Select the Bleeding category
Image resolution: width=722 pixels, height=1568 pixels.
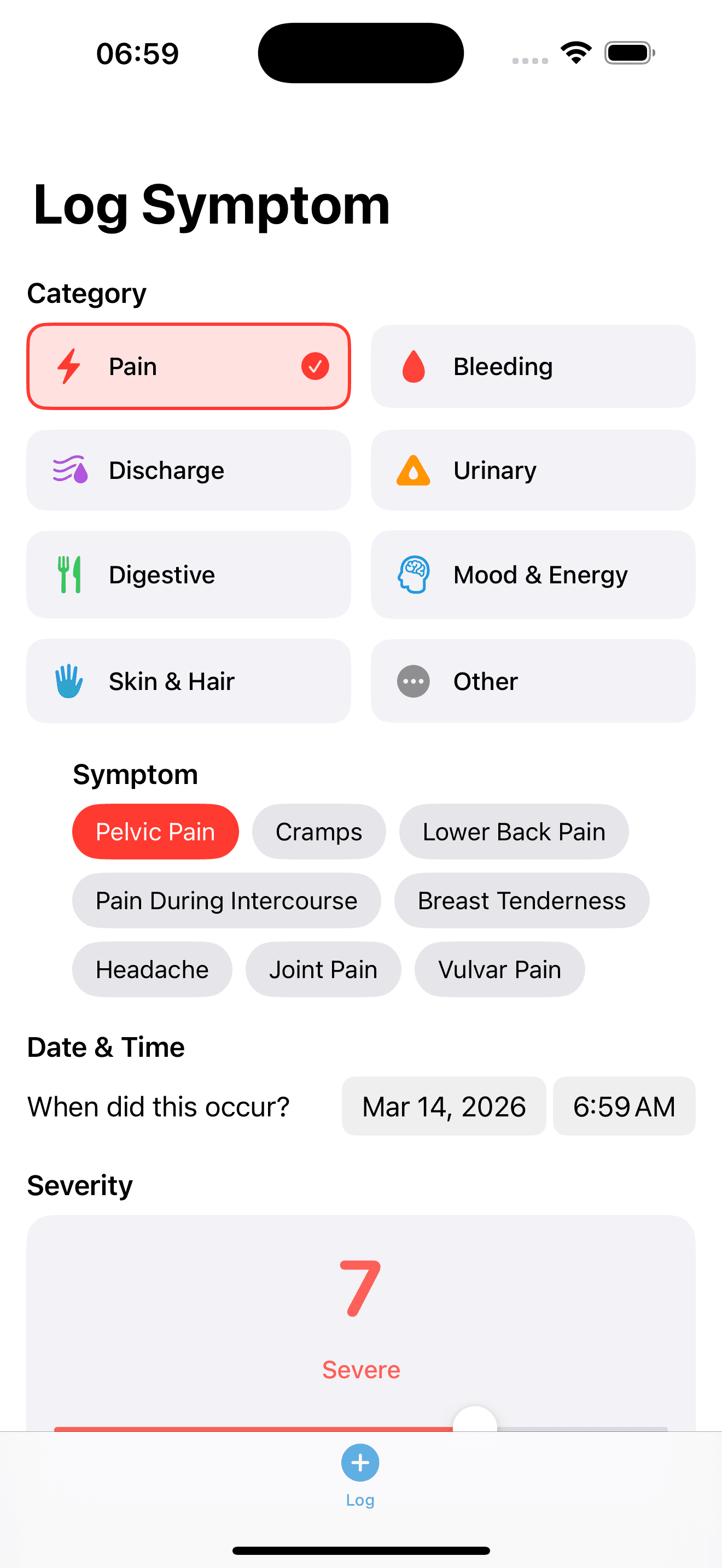[x=532, y=366]
